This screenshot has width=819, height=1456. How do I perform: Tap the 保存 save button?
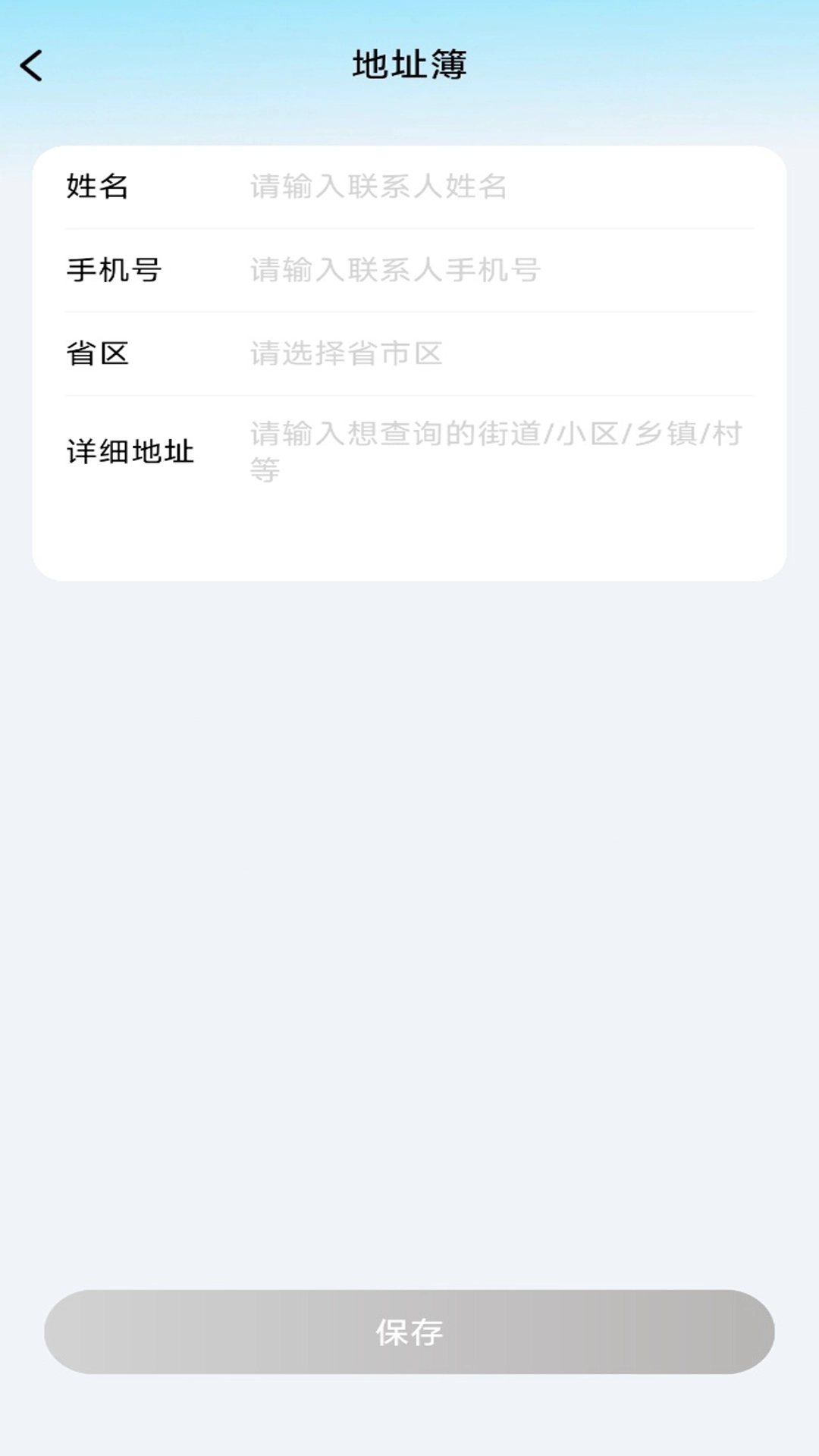click(409, 1332)
